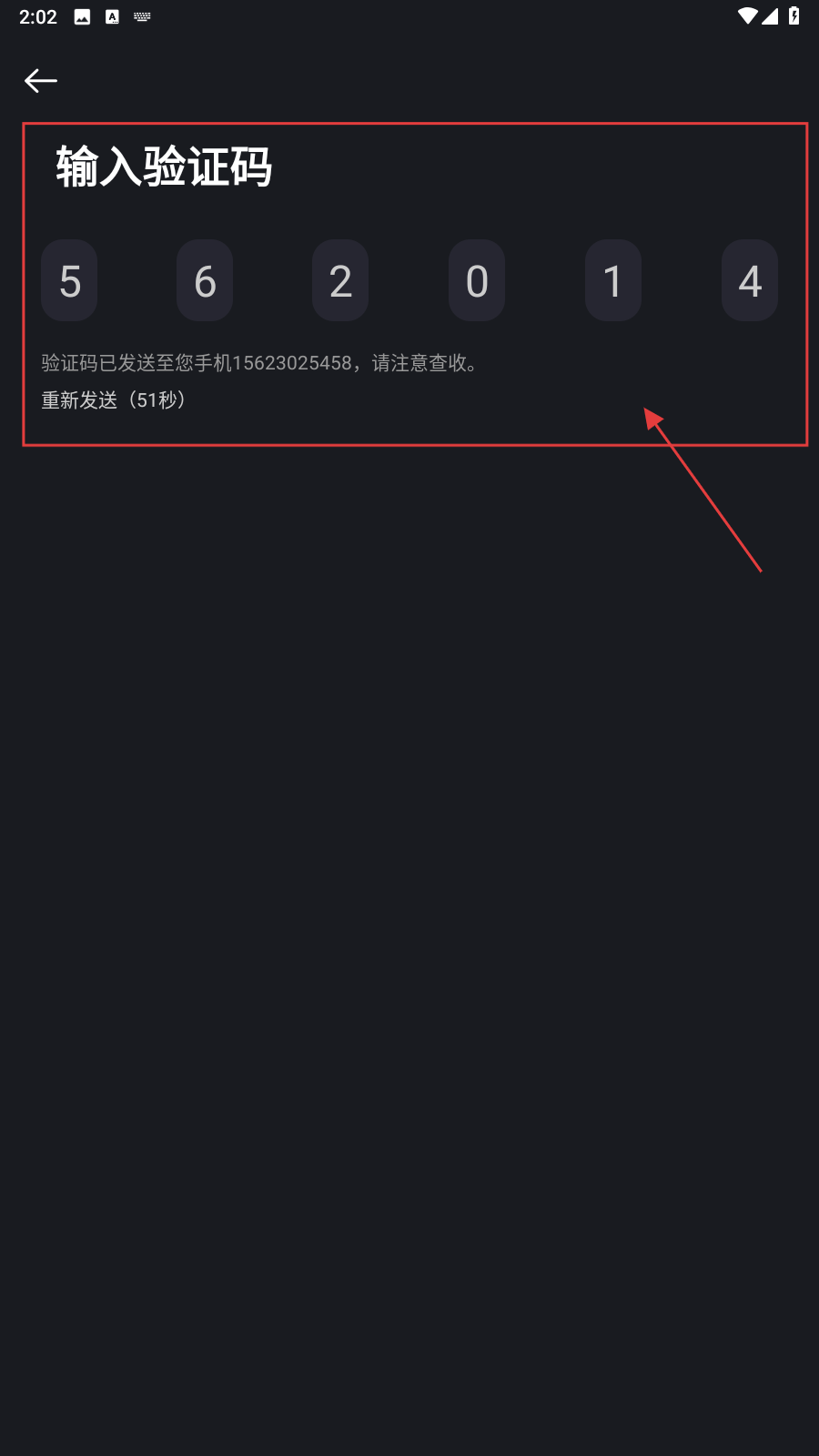Select the fourth code box showing 0
The image size is (819, 1456).
pyautogui.click(x=477, y=280)
